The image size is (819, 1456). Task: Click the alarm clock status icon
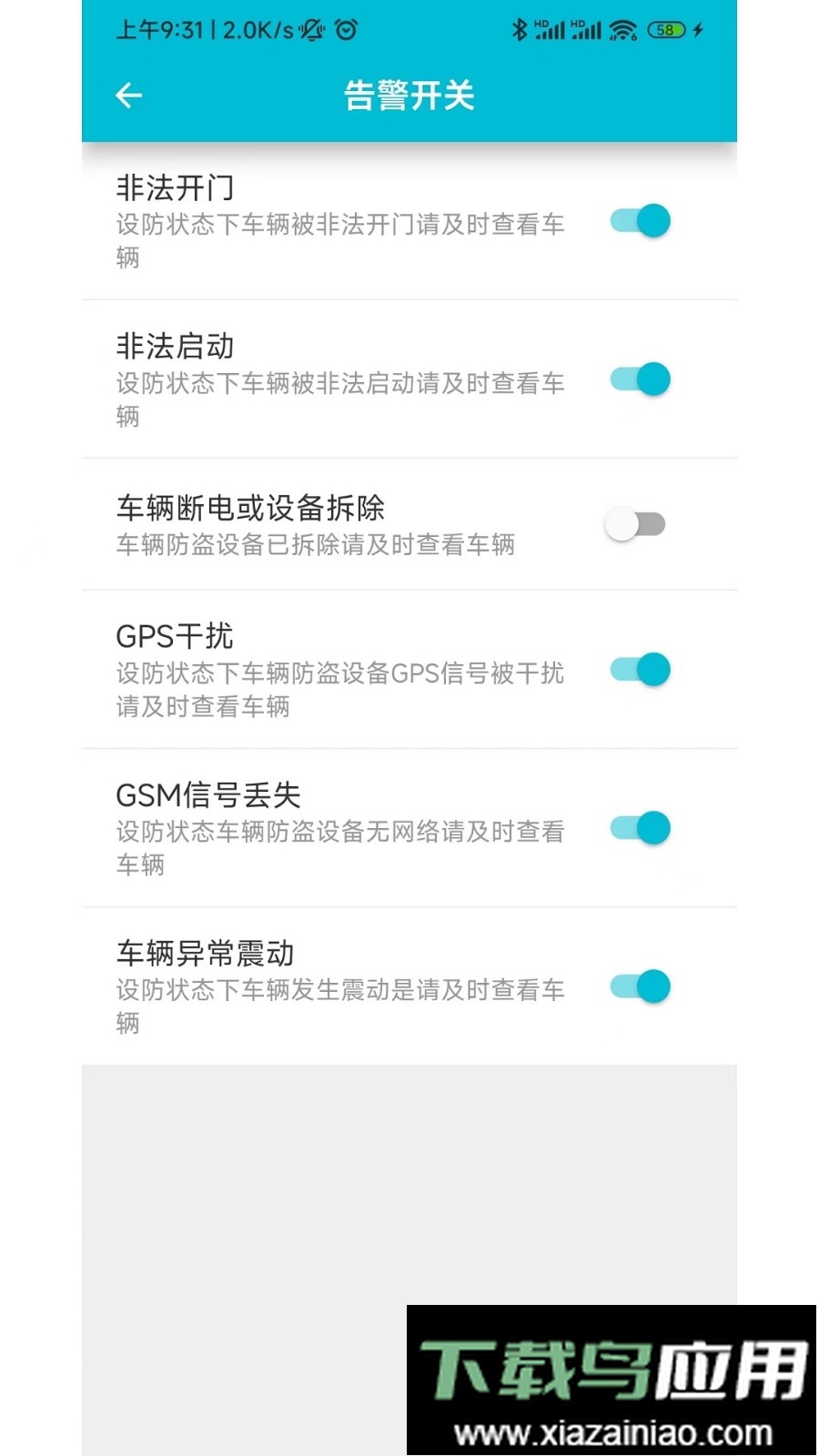[x=348, y=30]
